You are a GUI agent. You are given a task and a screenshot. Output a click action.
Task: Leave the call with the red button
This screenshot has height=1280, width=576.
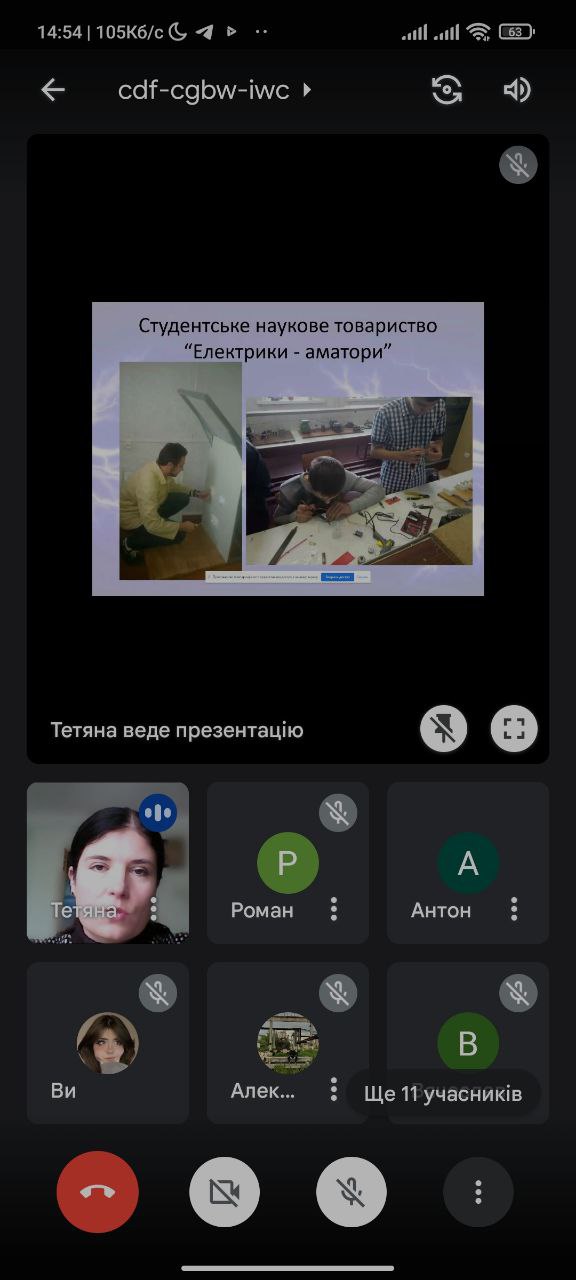pos(98,1192)
